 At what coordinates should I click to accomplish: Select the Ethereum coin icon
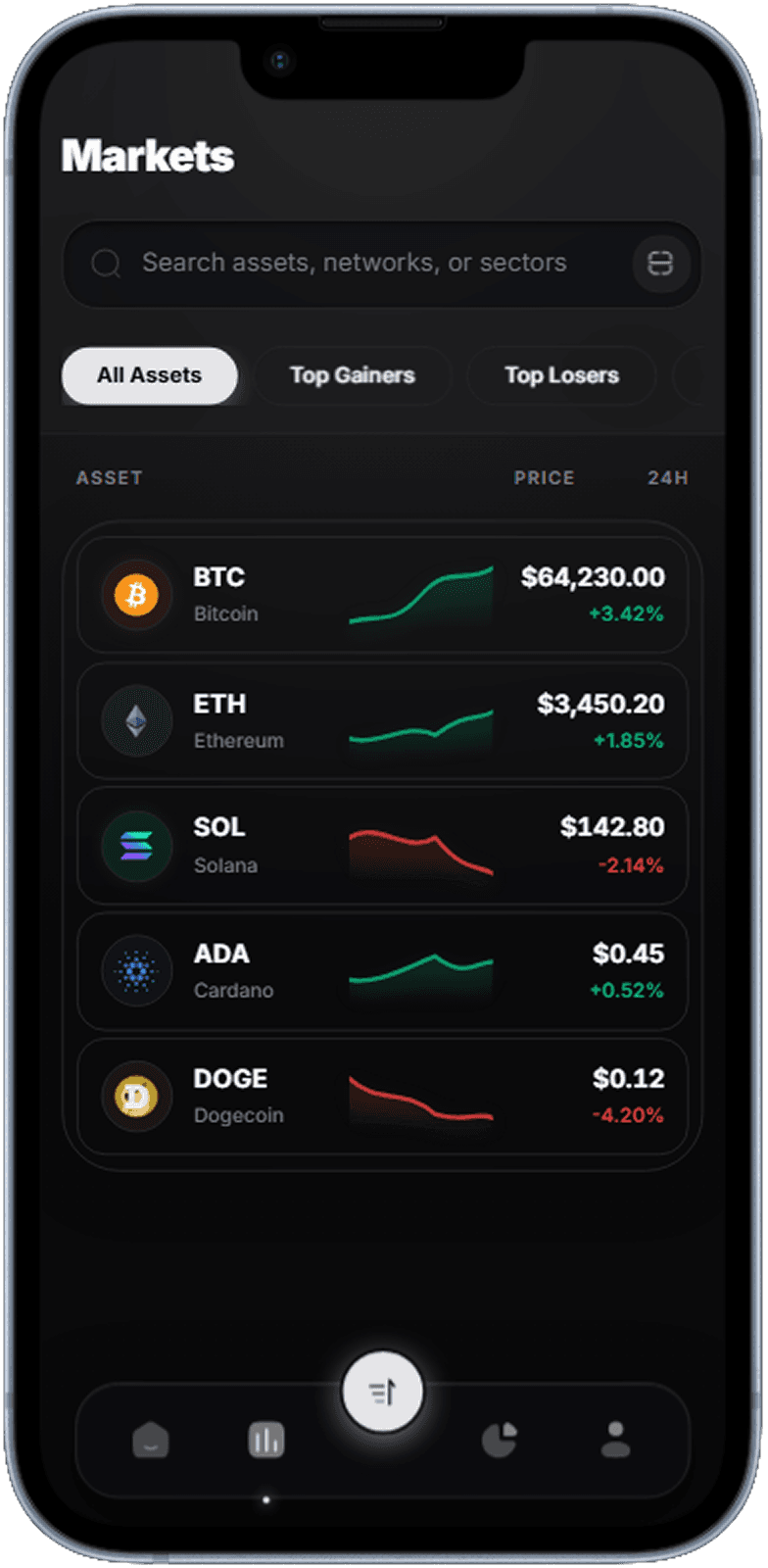(x=137, y=720)
